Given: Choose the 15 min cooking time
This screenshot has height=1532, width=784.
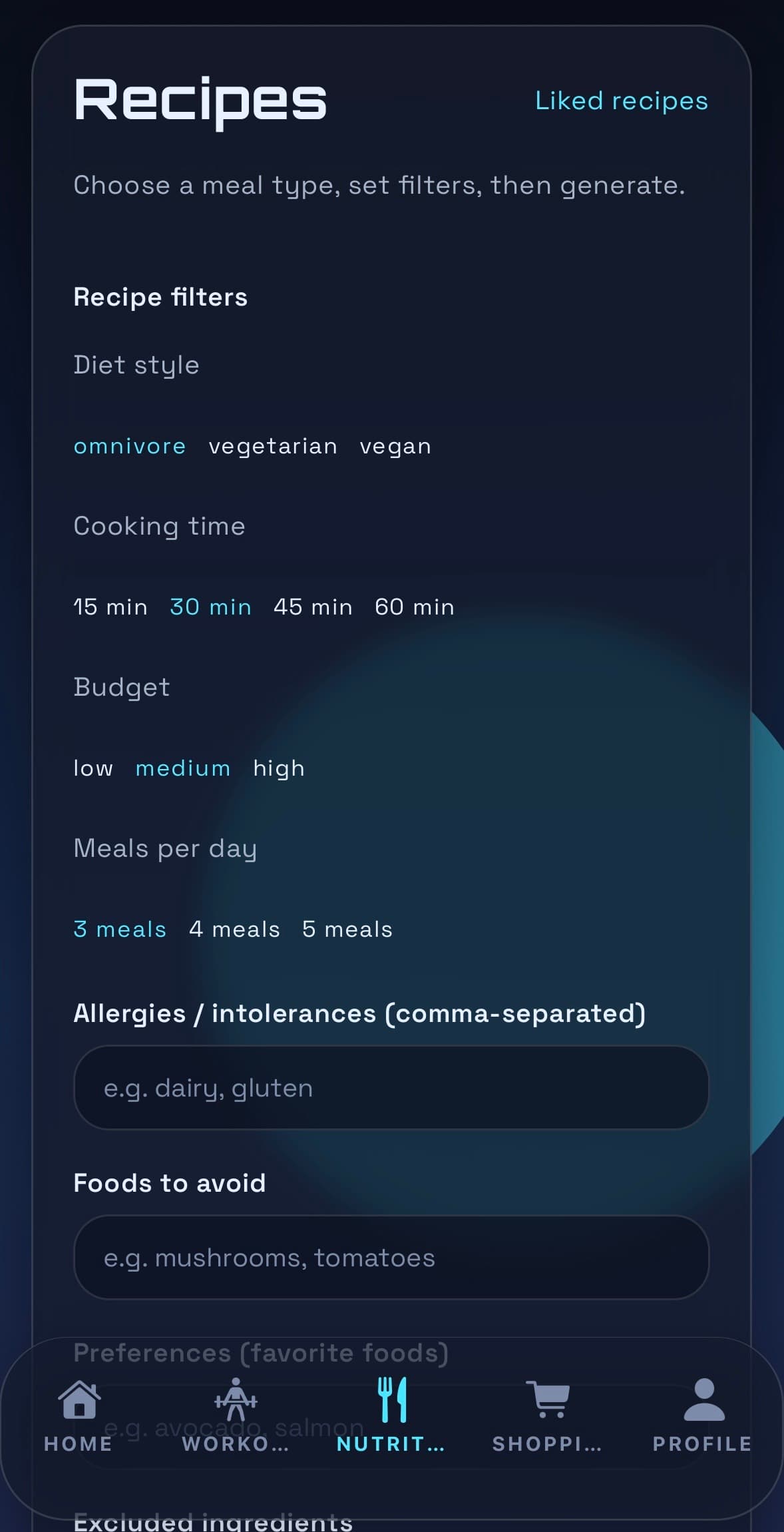Looking at the screenshot, I should click(110, 607).
